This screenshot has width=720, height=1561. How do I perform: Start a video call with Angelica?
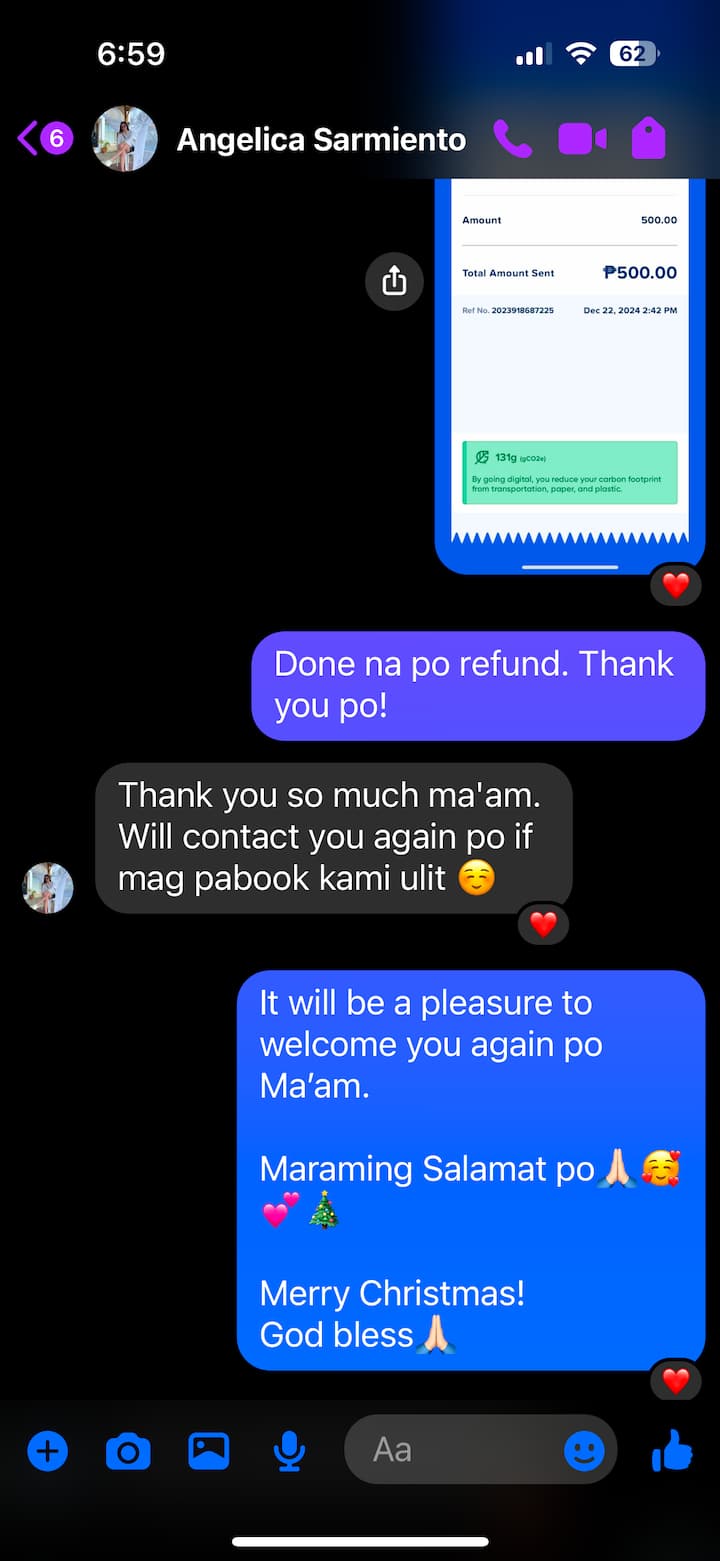[x=582, y=139]
